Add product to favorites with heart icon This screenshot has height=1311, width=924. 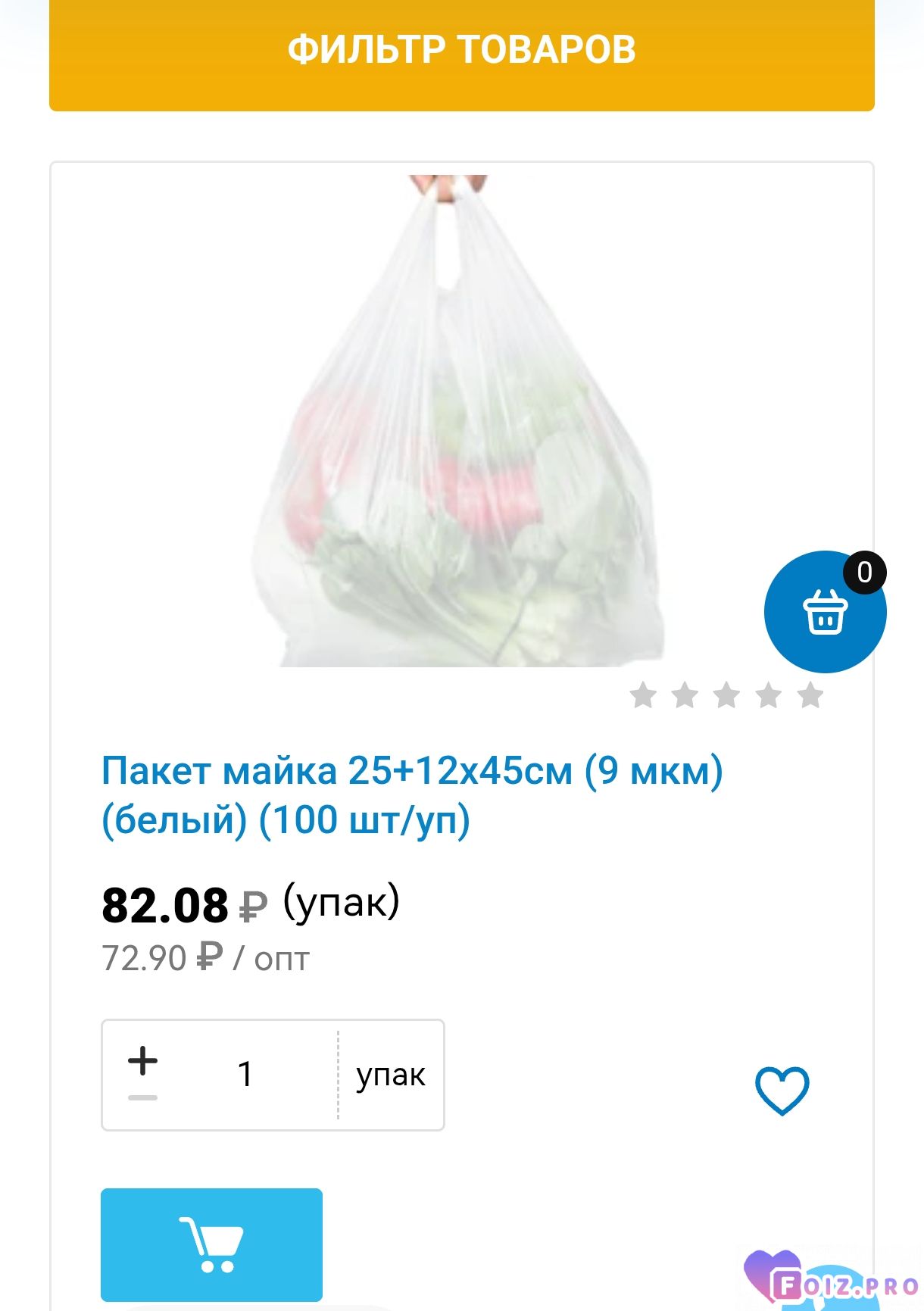(x=782, y=1091)
